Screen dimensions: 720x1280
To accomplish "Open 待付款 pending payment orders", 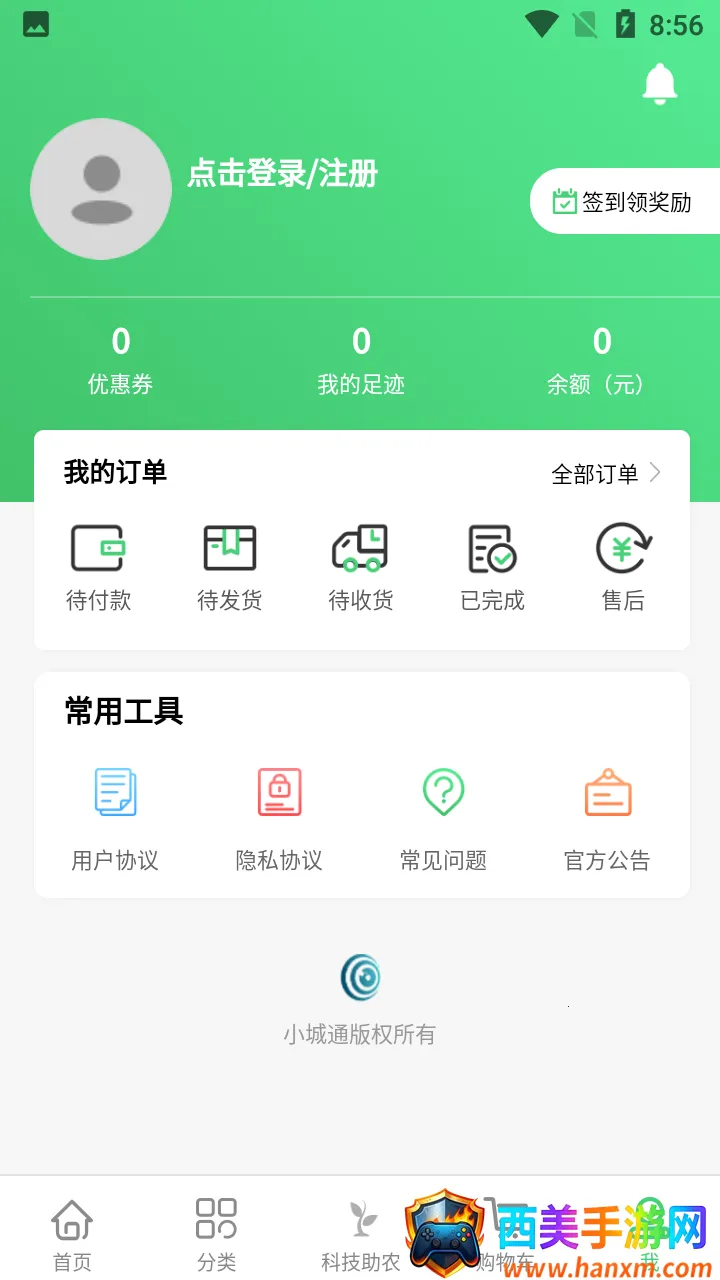I will 98,567.
